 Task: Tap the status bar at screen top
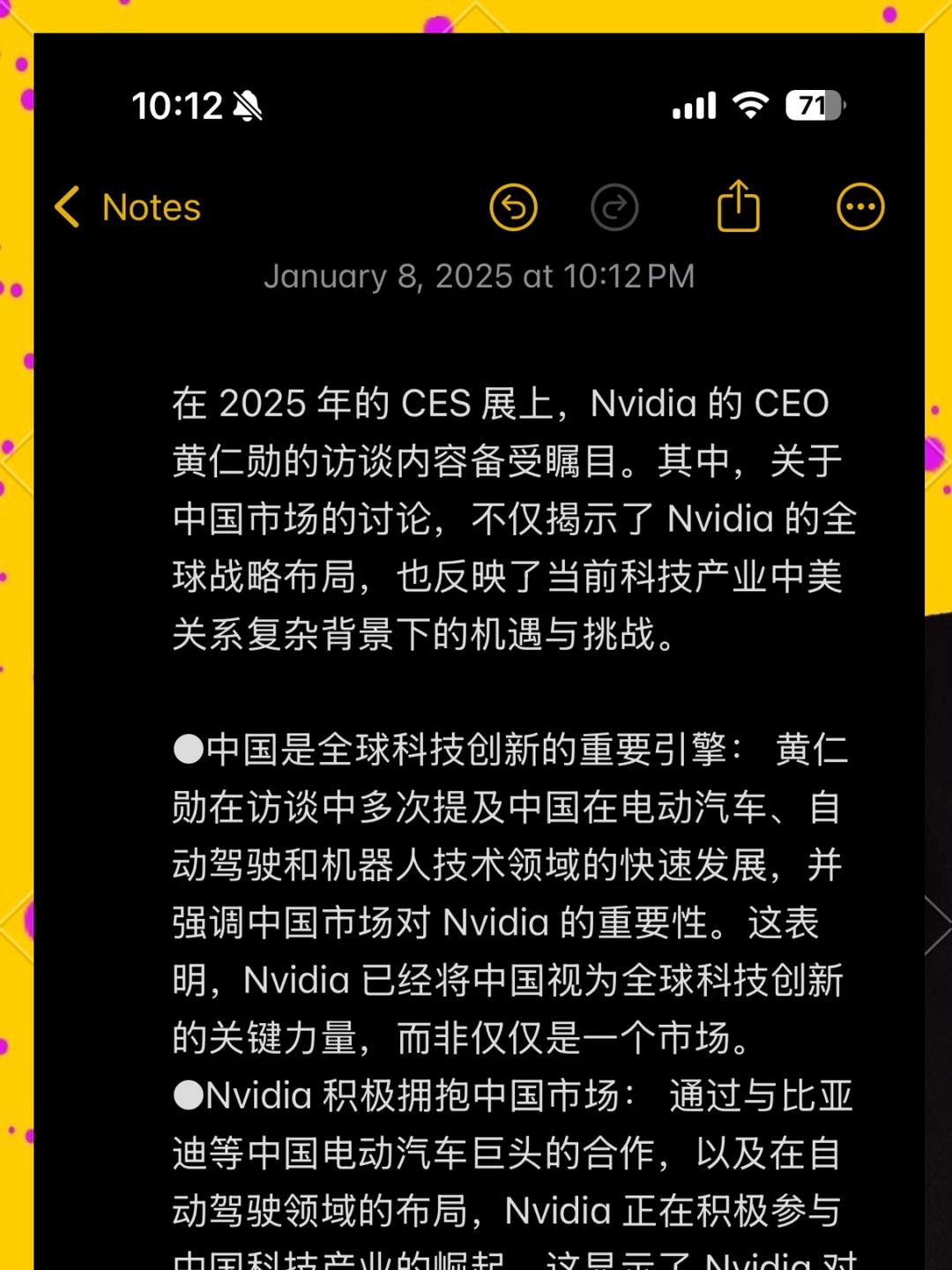476,106
